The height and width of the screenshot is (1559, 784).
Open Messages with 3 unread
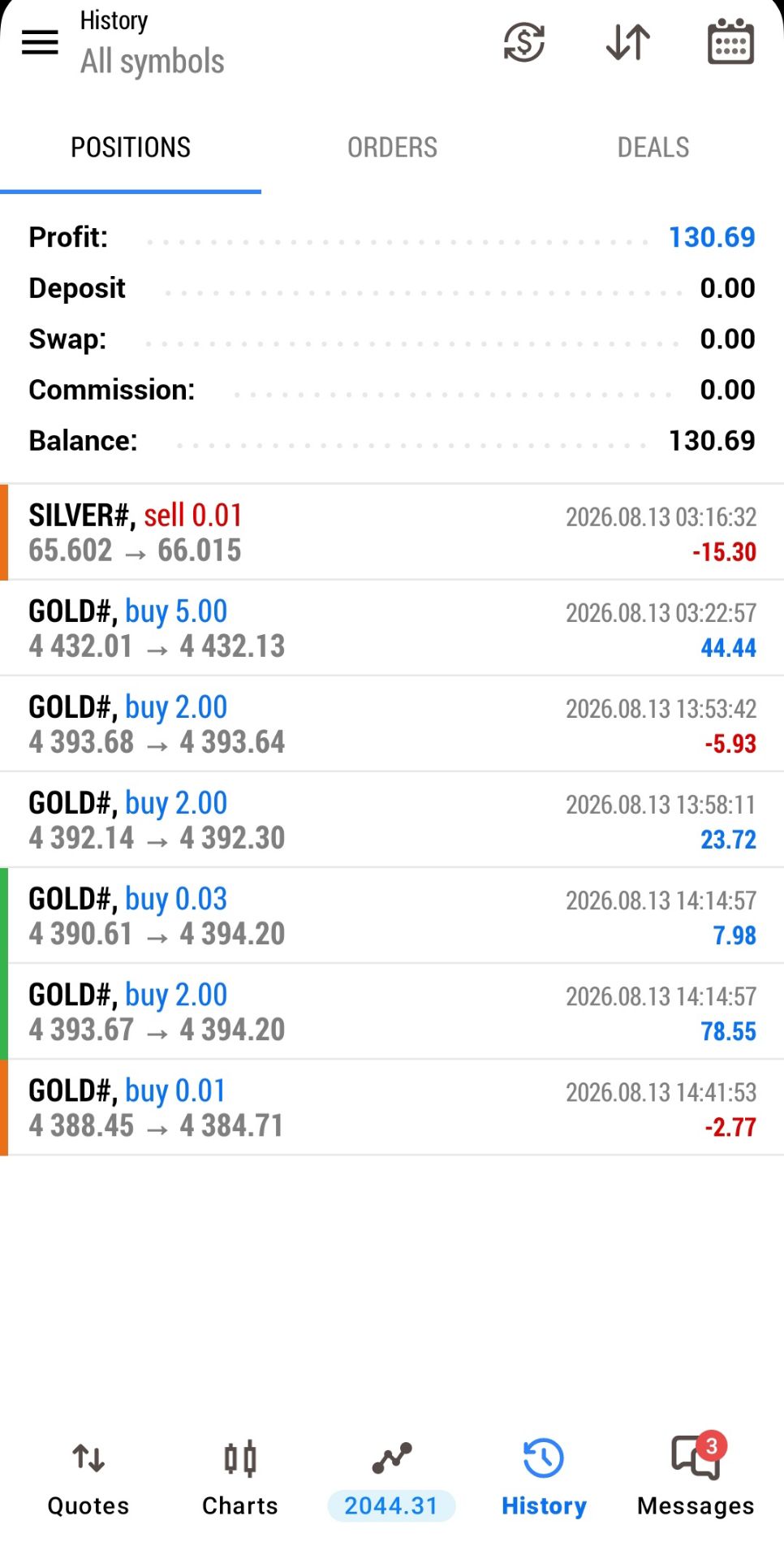pos(696,1479)
